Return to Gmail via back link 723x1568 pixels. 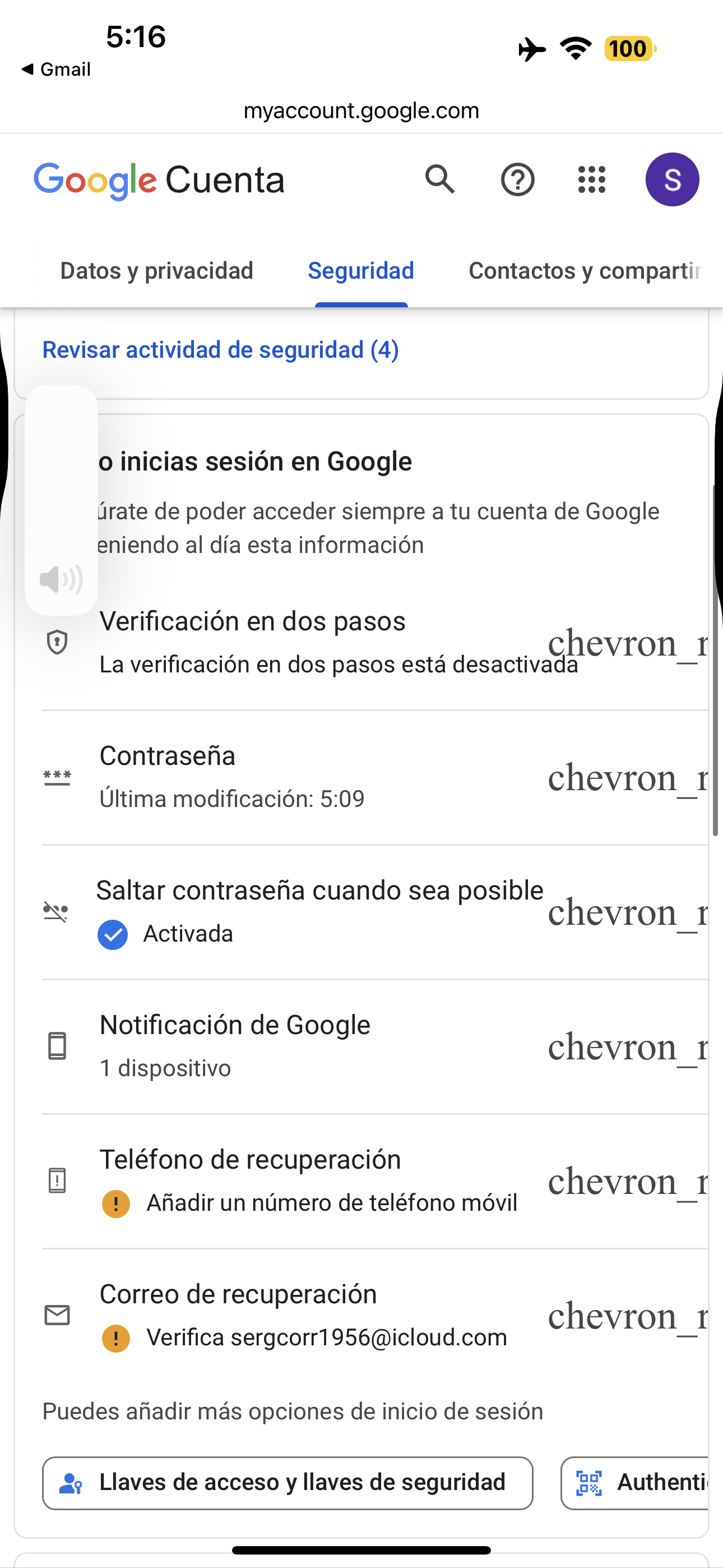[x=56, y=70]
